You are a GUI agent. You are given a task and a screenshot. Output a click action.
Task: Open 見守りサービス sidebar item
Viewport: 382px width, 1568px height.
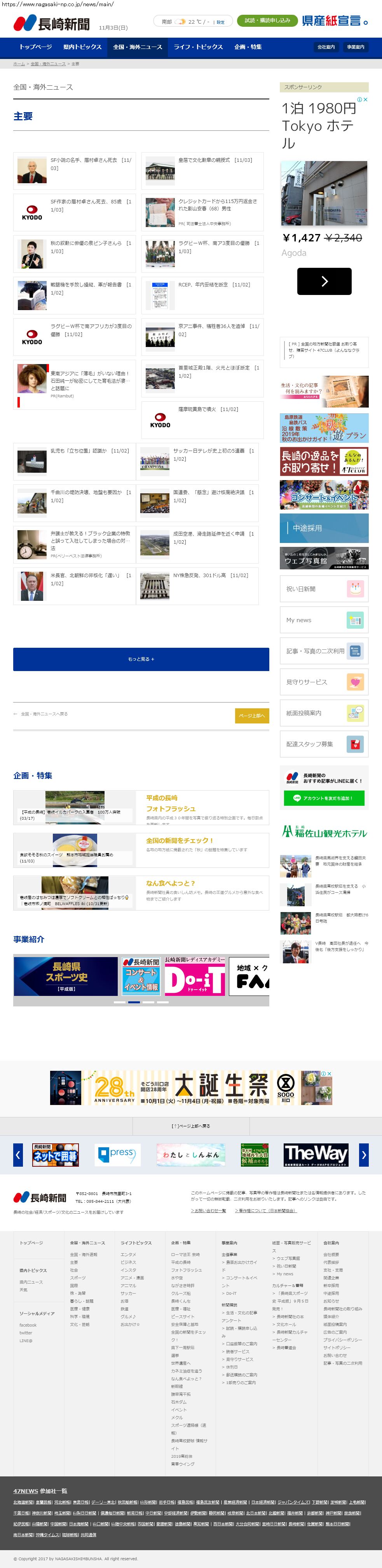[323, 682]
